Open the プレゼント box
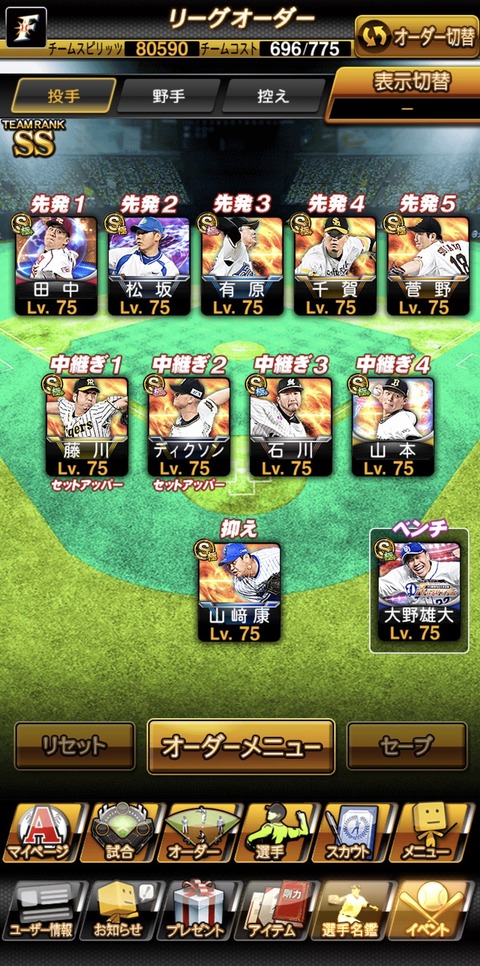 (199, 910)
